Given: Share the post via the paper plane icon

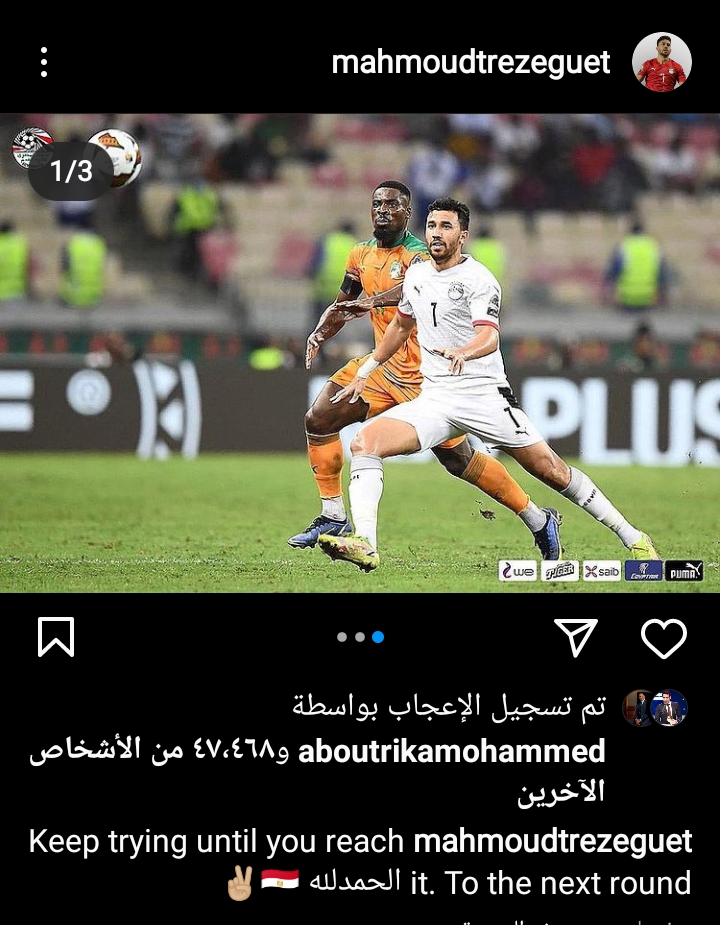Looking at the screenshot, I should coord(576,637).
